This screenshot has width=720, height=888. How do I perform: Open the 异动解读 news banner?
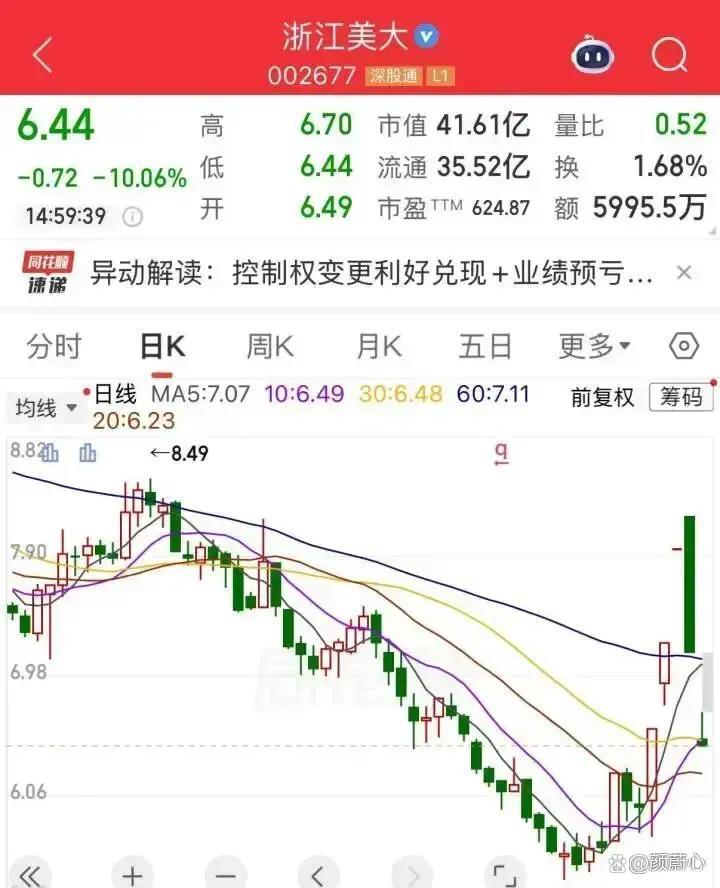click(x=371, y=273)
